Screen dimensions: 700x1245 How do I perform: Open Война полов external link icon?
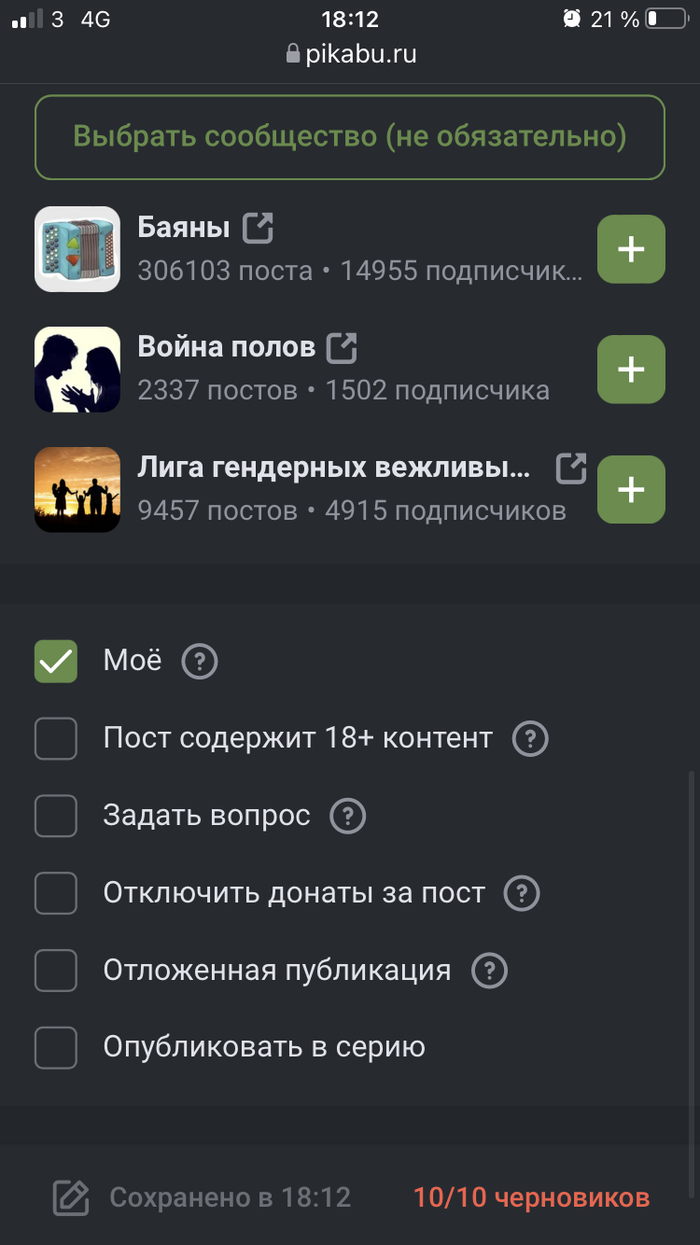[342, 348]
